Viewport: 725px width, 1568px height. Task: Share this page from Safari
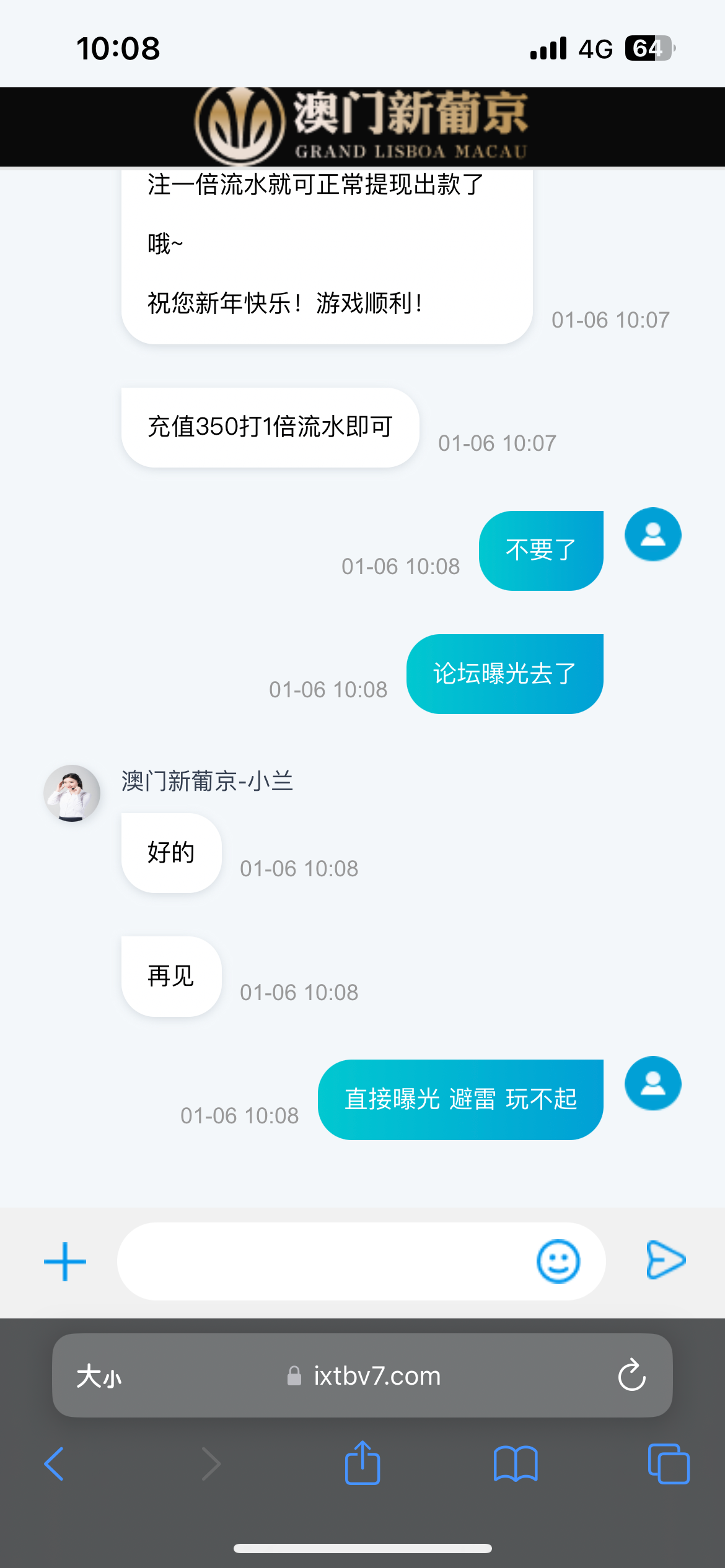click(362, 1463)
